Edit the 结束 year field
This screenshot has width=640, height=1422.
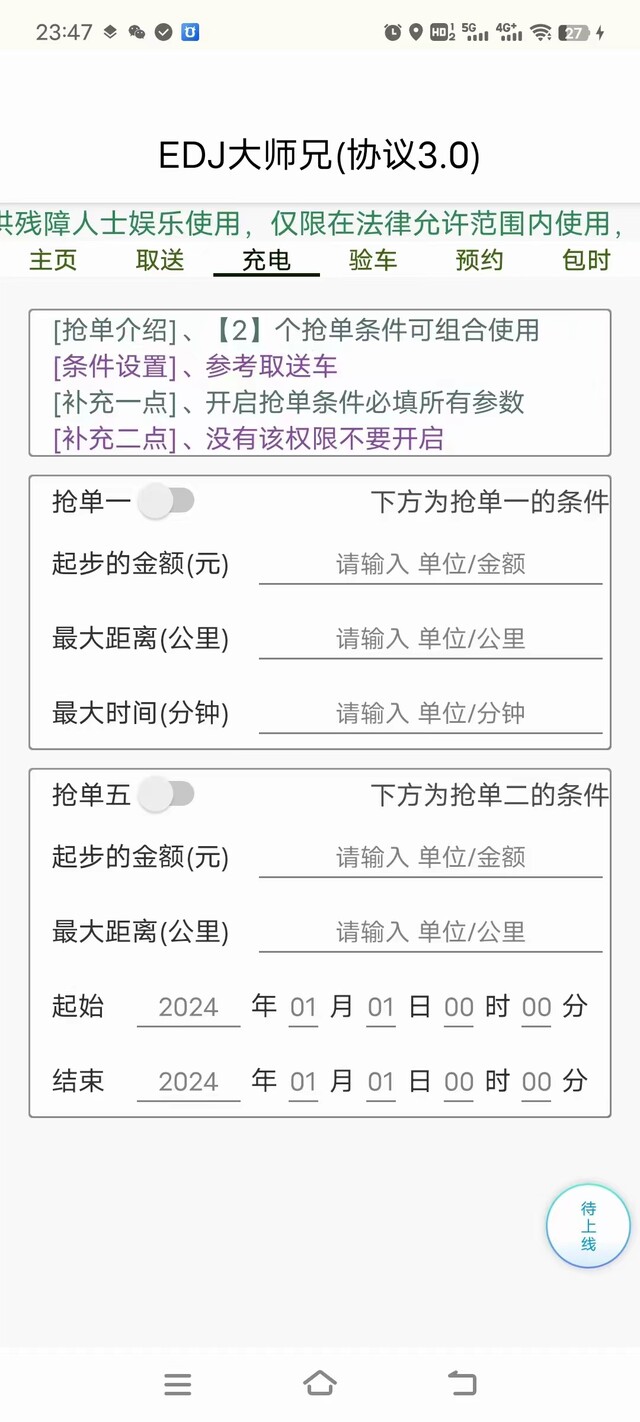188,1081
